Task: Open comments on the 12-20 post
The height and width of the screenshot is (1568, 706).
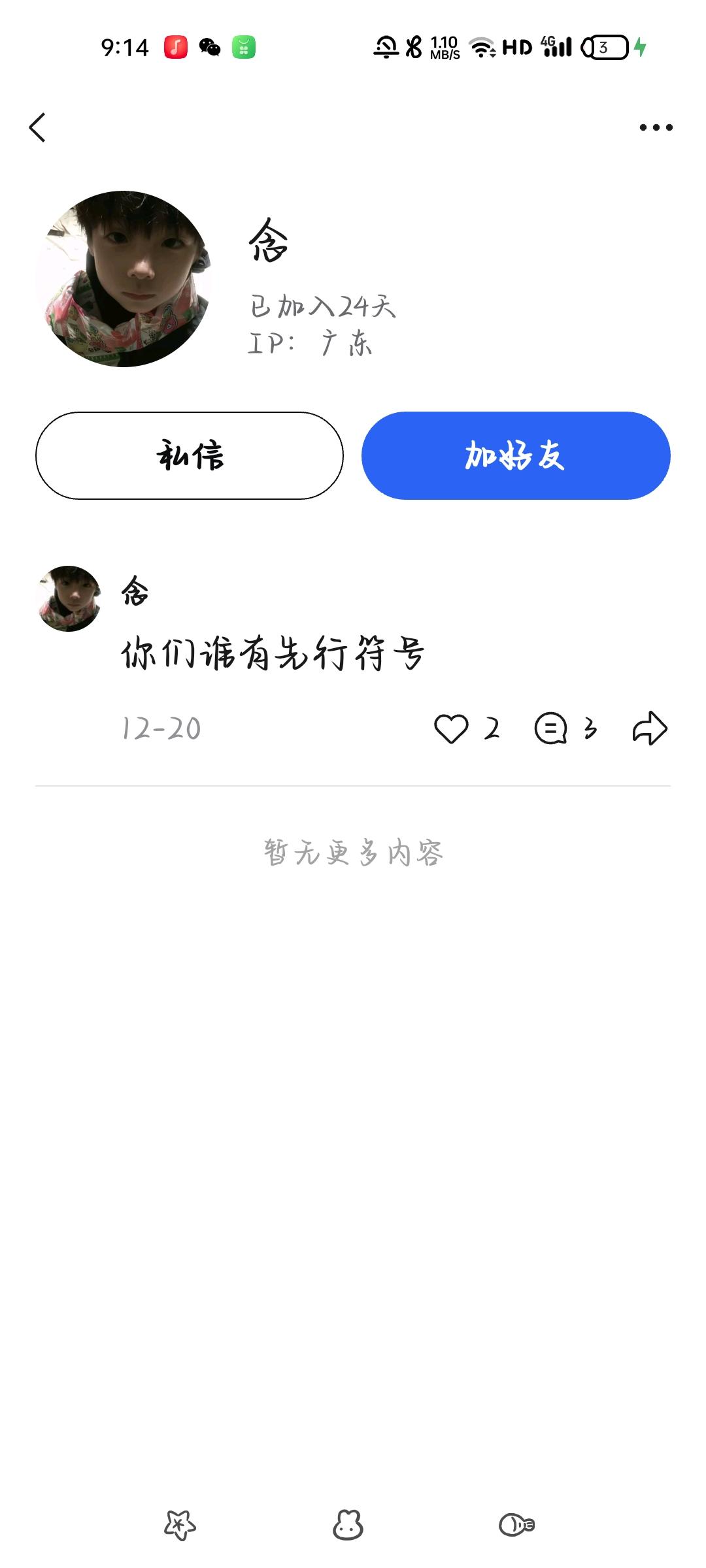Action: 551,728
